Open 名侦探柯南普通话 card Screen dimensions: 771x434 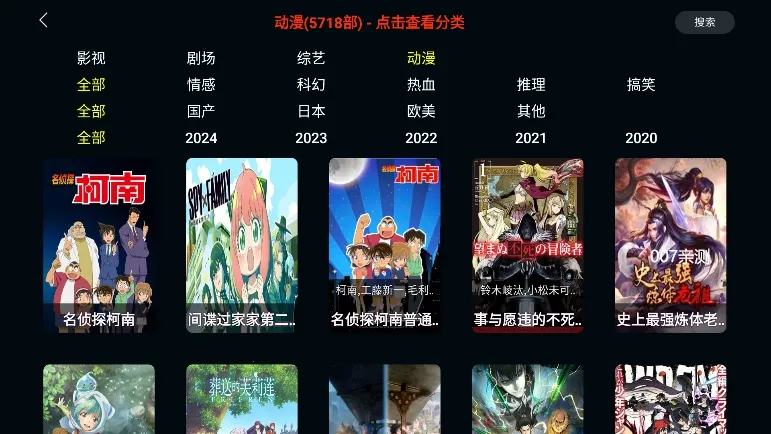[385, 245]
